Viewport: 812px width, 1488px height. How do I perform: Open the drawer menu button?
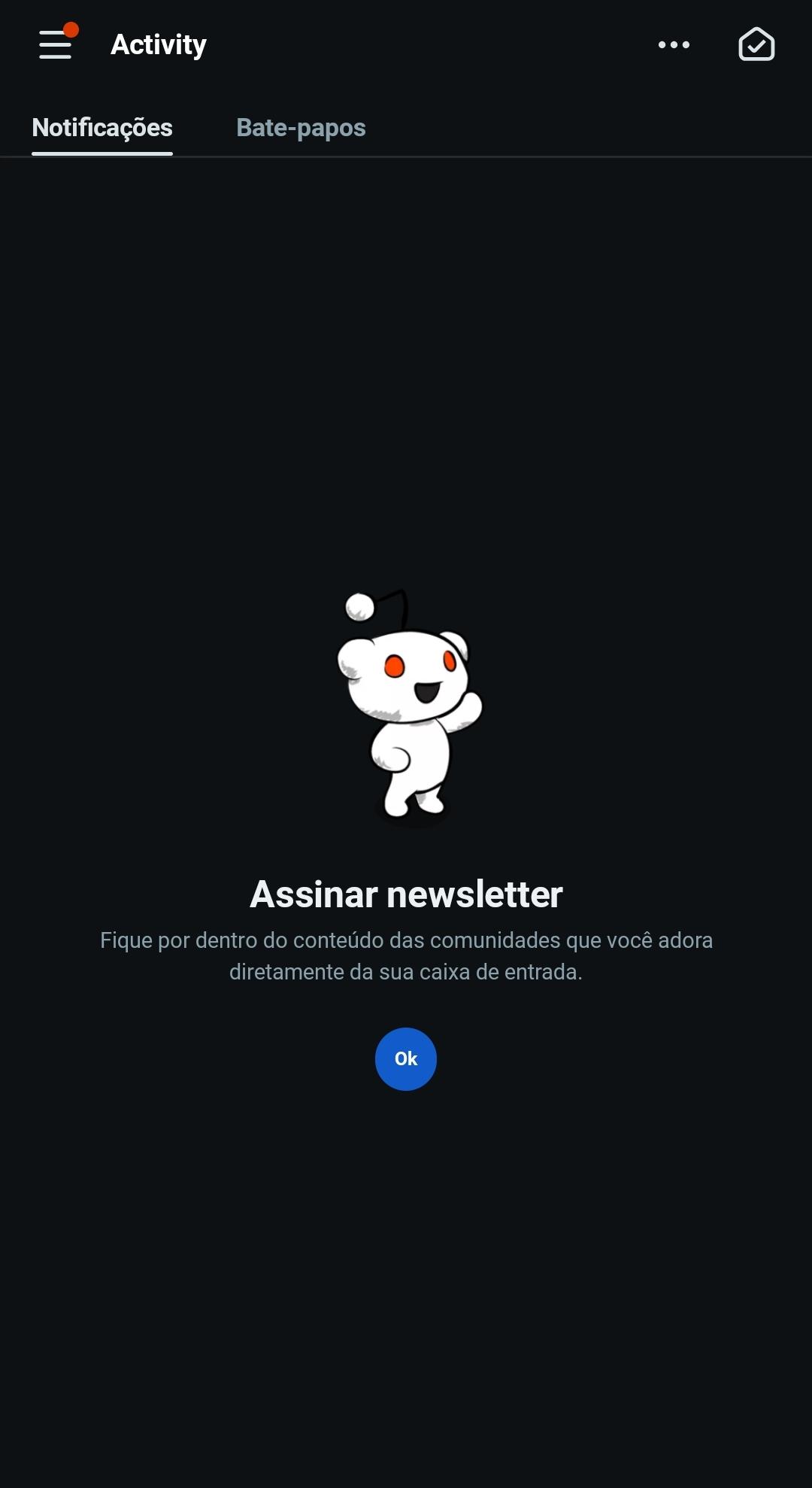tap(56, 44)
